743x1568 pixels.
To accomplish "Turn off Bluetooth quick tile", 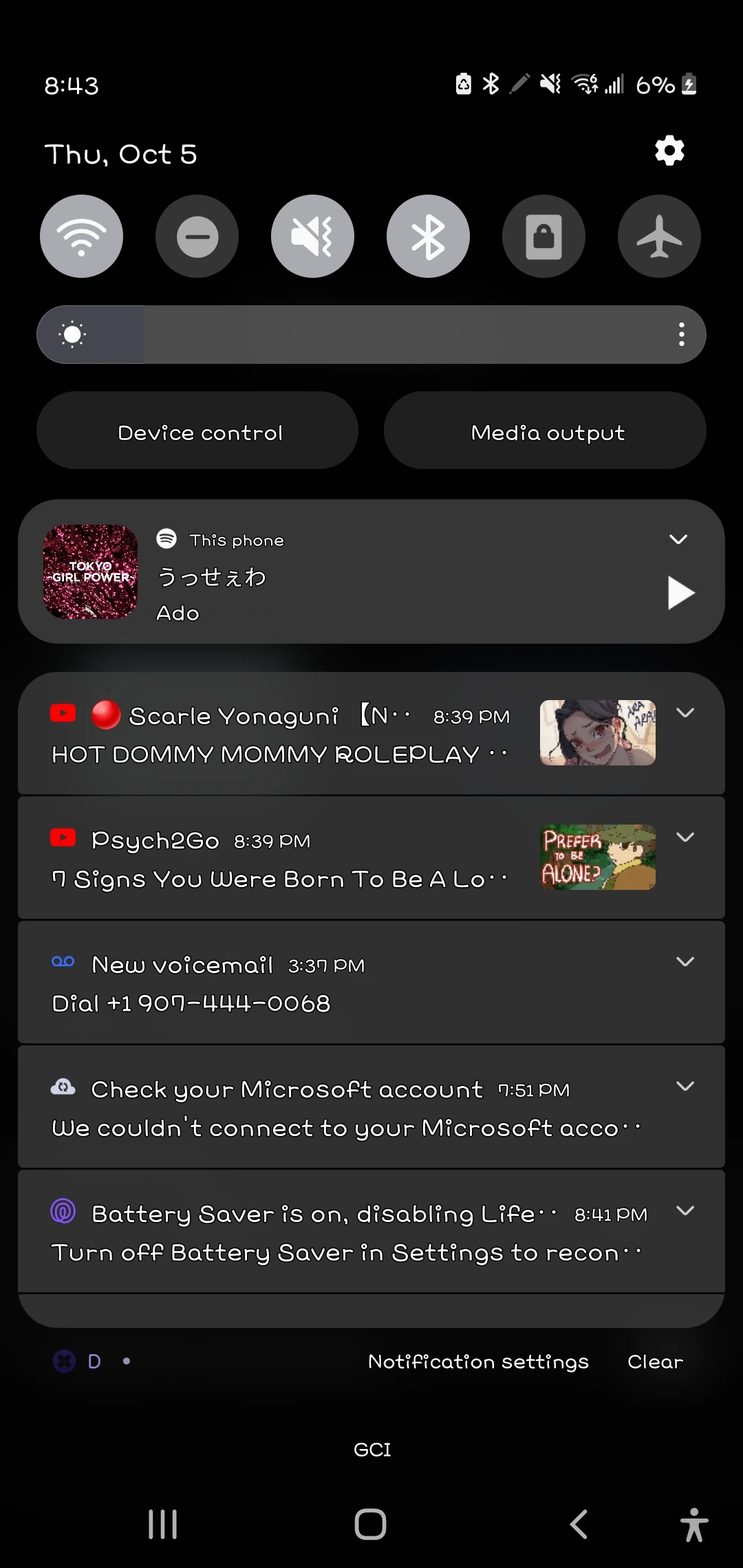I will (428, 237).
